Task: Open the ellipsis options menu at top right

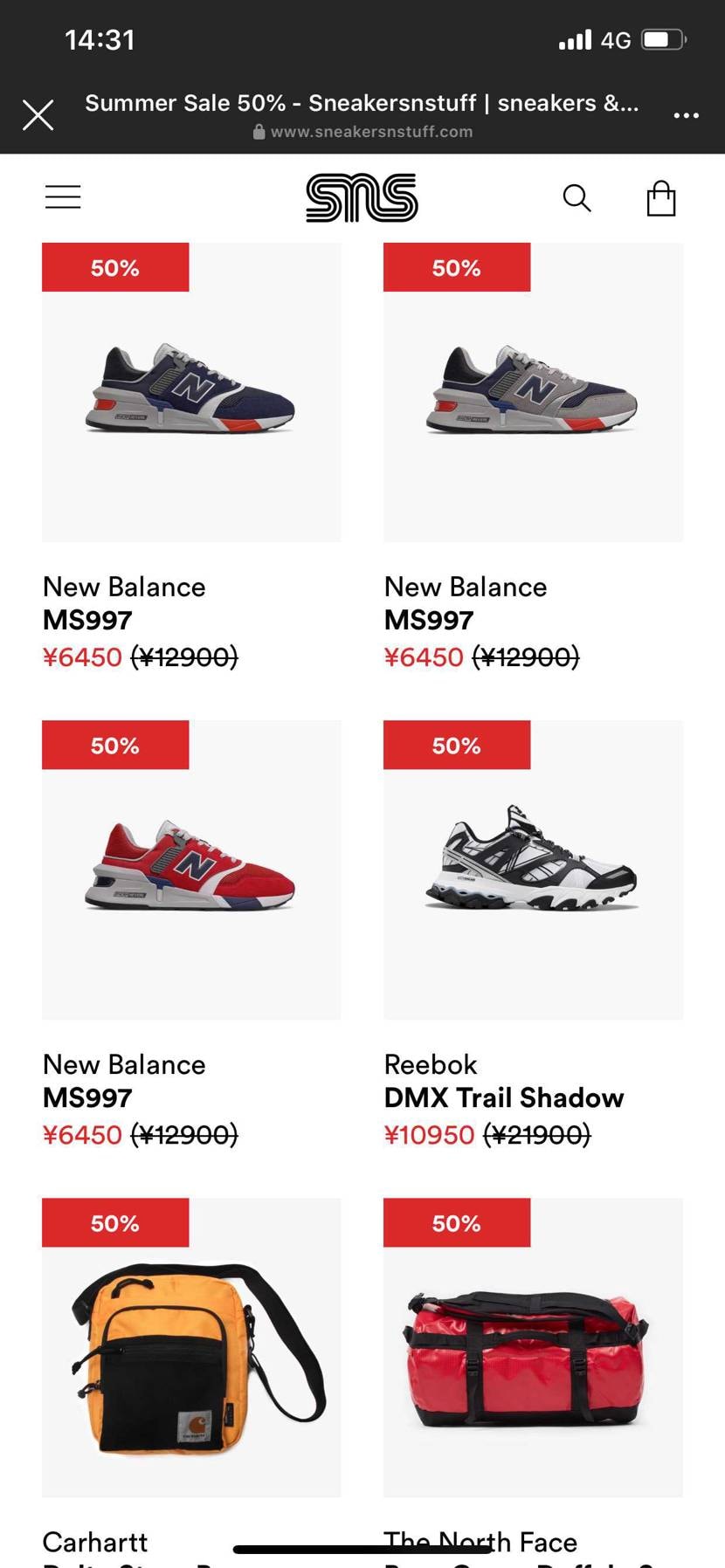Action: pos(687,114)
